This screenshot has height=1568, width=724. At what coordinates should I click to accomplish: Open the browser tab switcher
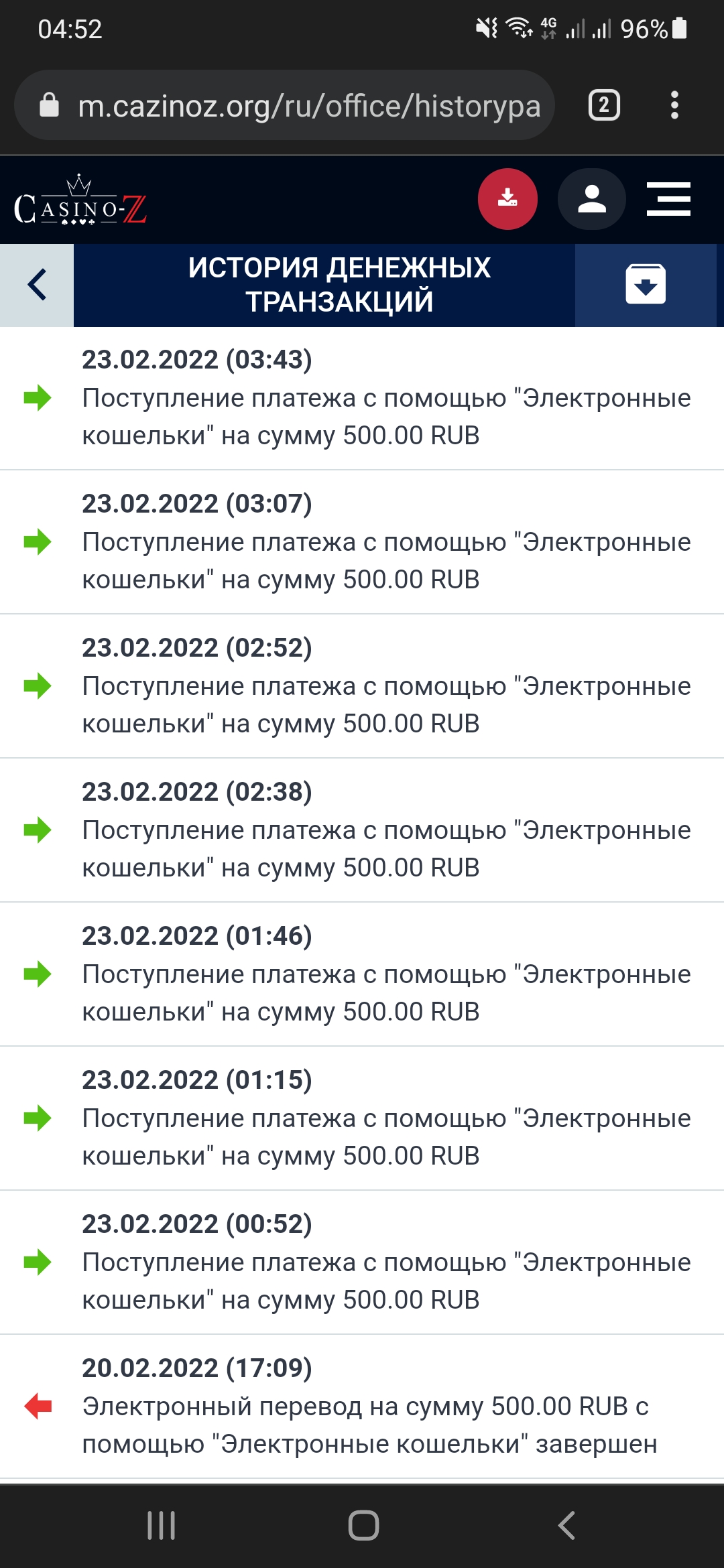(604, 106)
